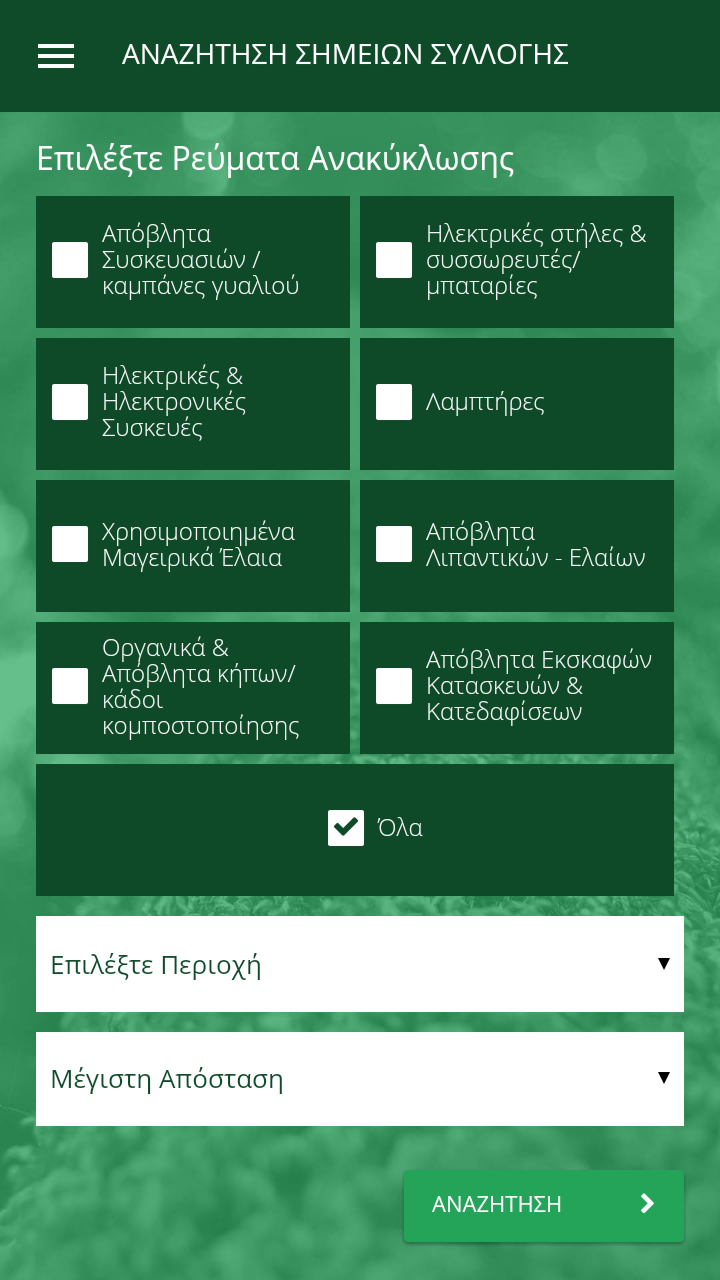Uncheck the Όλα checkbox
Image resolution: width=720 pixels, height=1280 pixels.
point(346,828)
